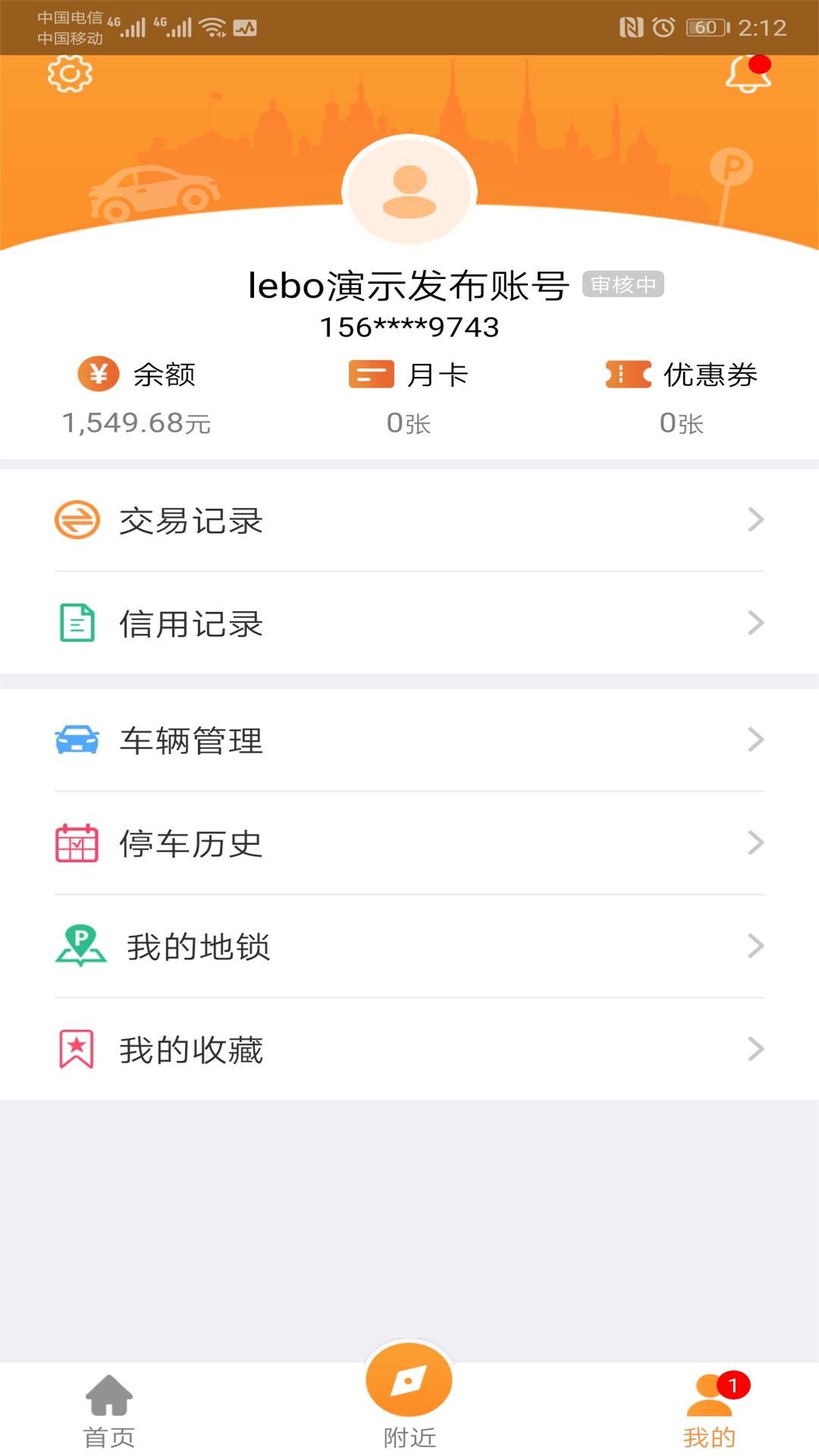The width and height of the screenshot is (819, 1456).
Task: Click the 车辆管理 blue car icon
Action: click(x=76, y=741)
